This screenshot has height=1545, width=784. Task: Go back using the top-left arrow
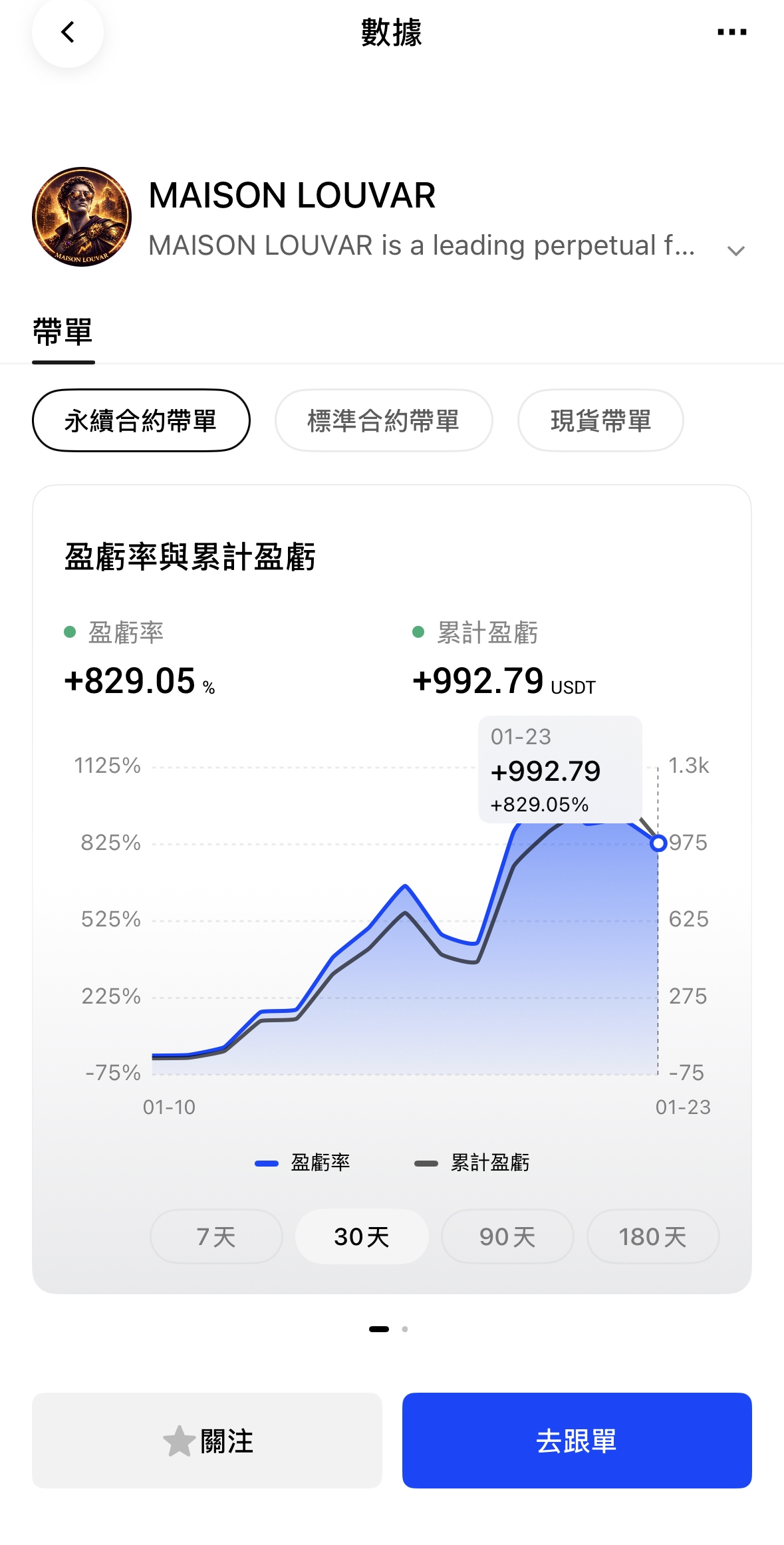click(x=68, y=32)
